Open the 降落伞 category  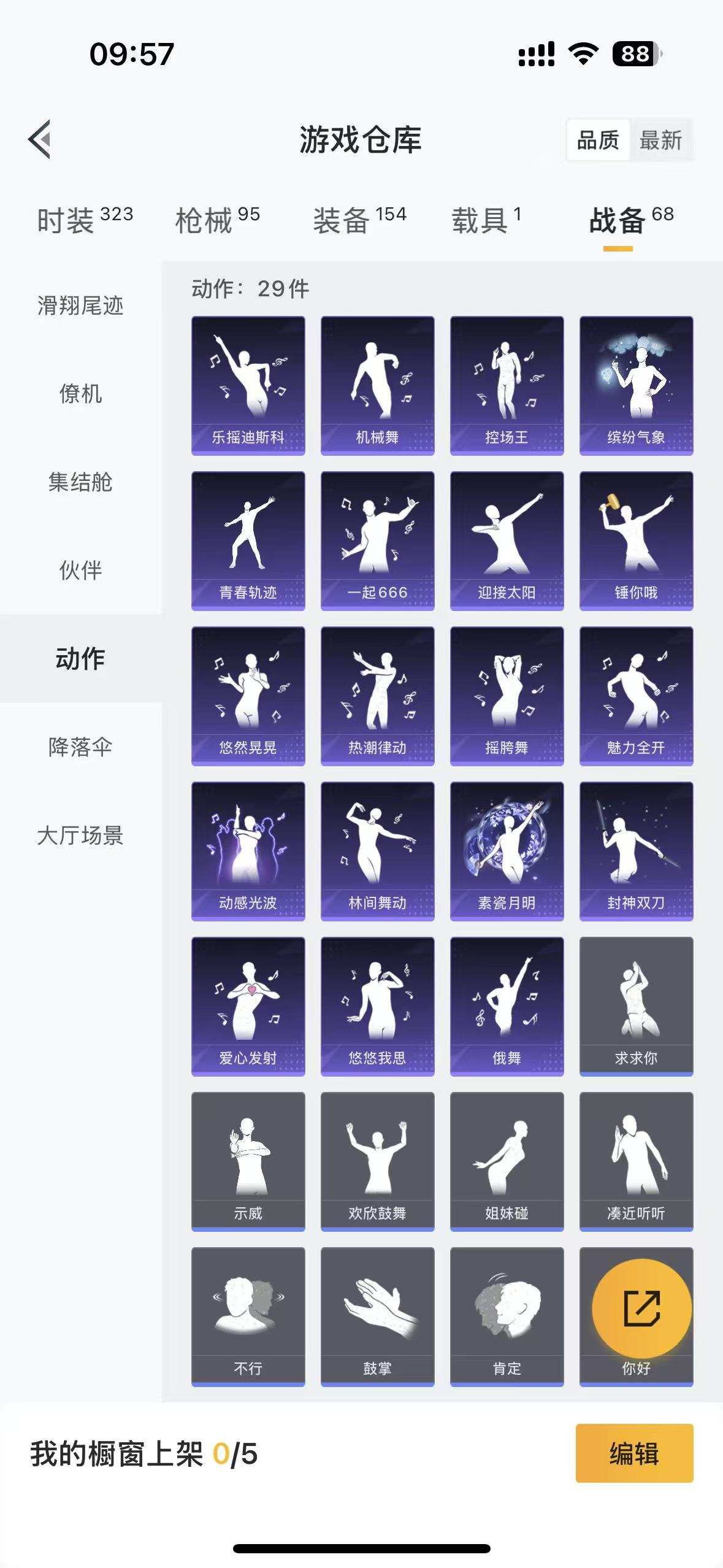82,746
